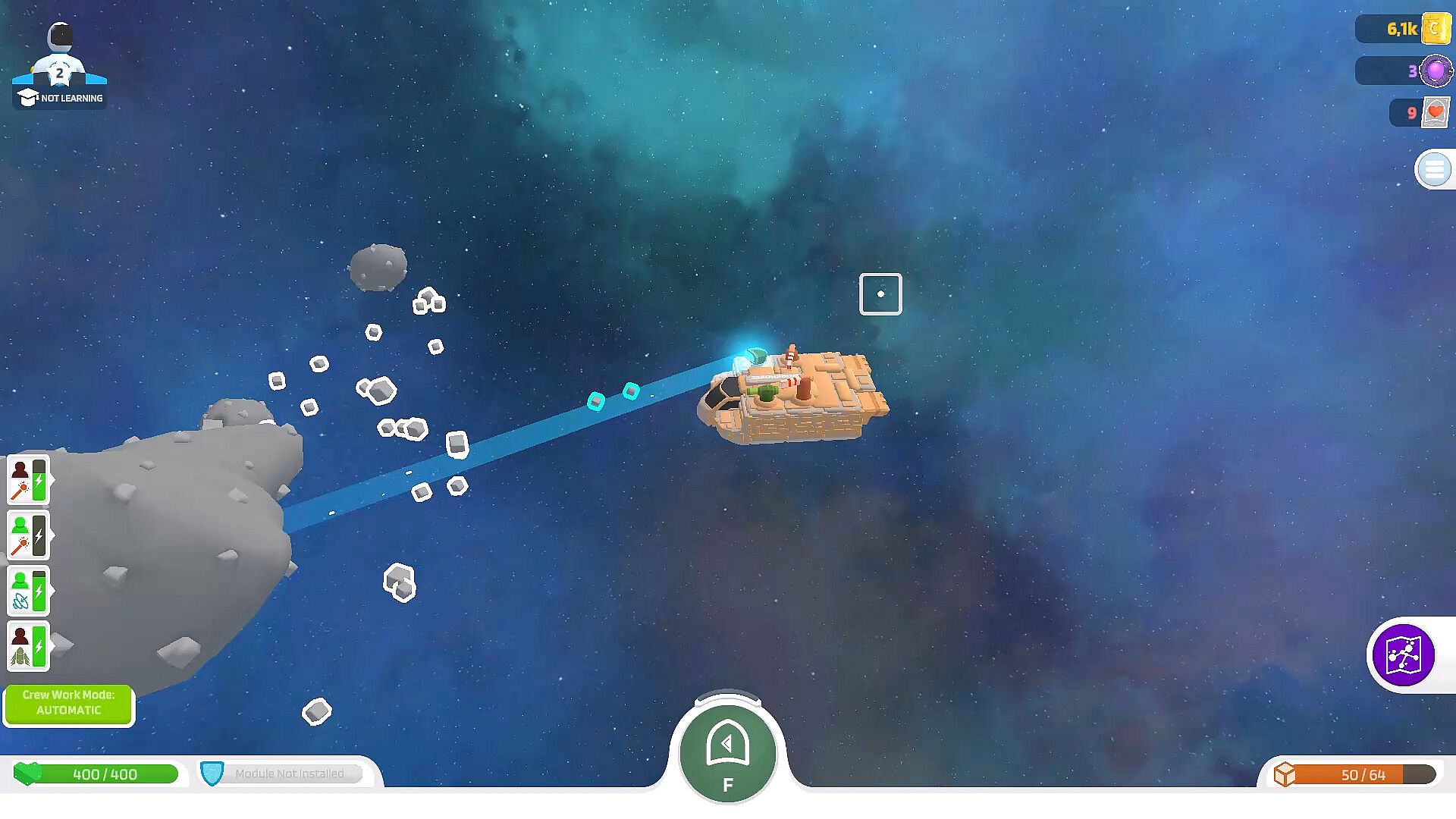Open the star map navigation button
This screenshot has height=819, width=1456.
click(1403, 655)
